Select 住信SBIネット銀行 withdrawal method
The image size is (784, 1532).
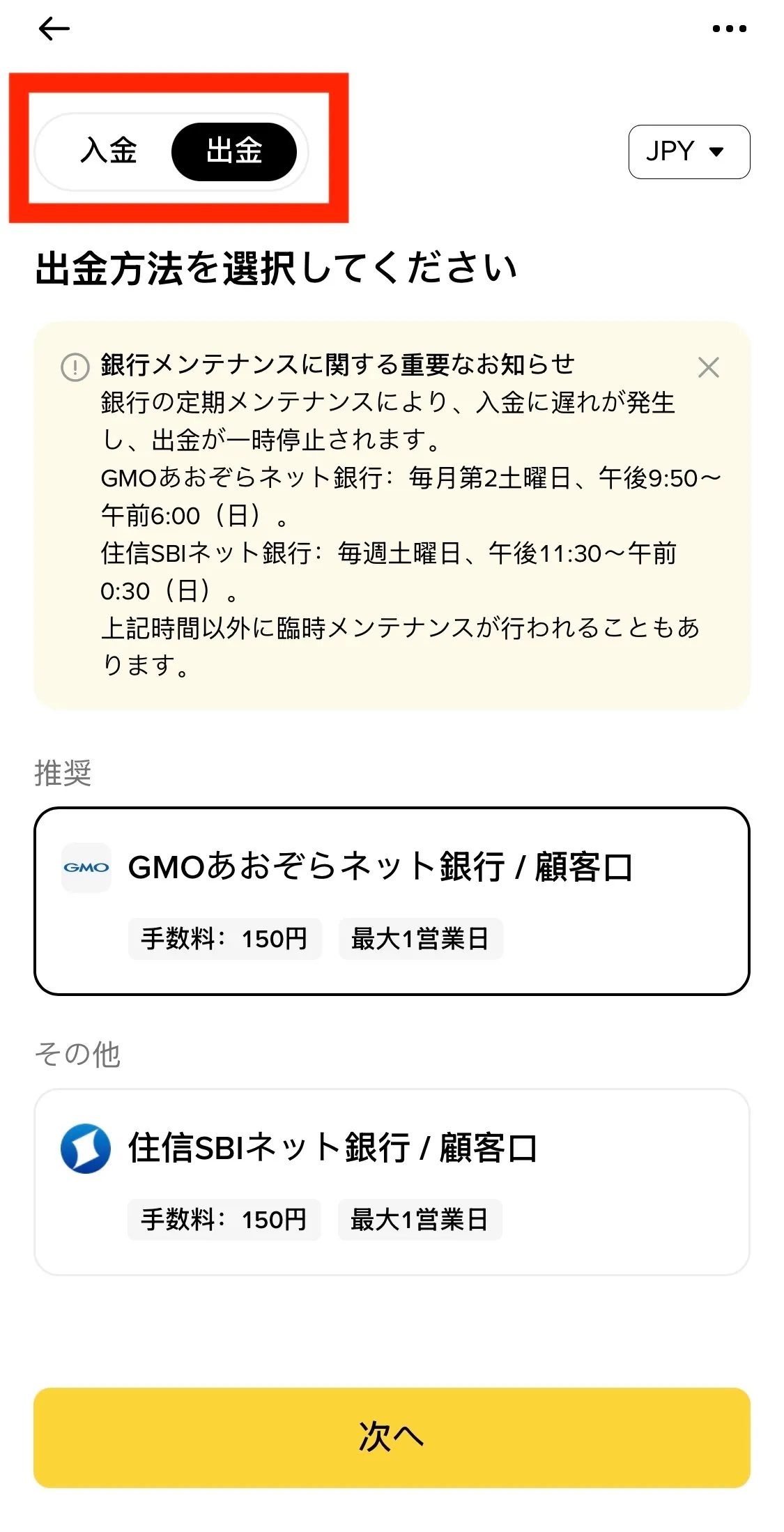[x=392, y=1178]
